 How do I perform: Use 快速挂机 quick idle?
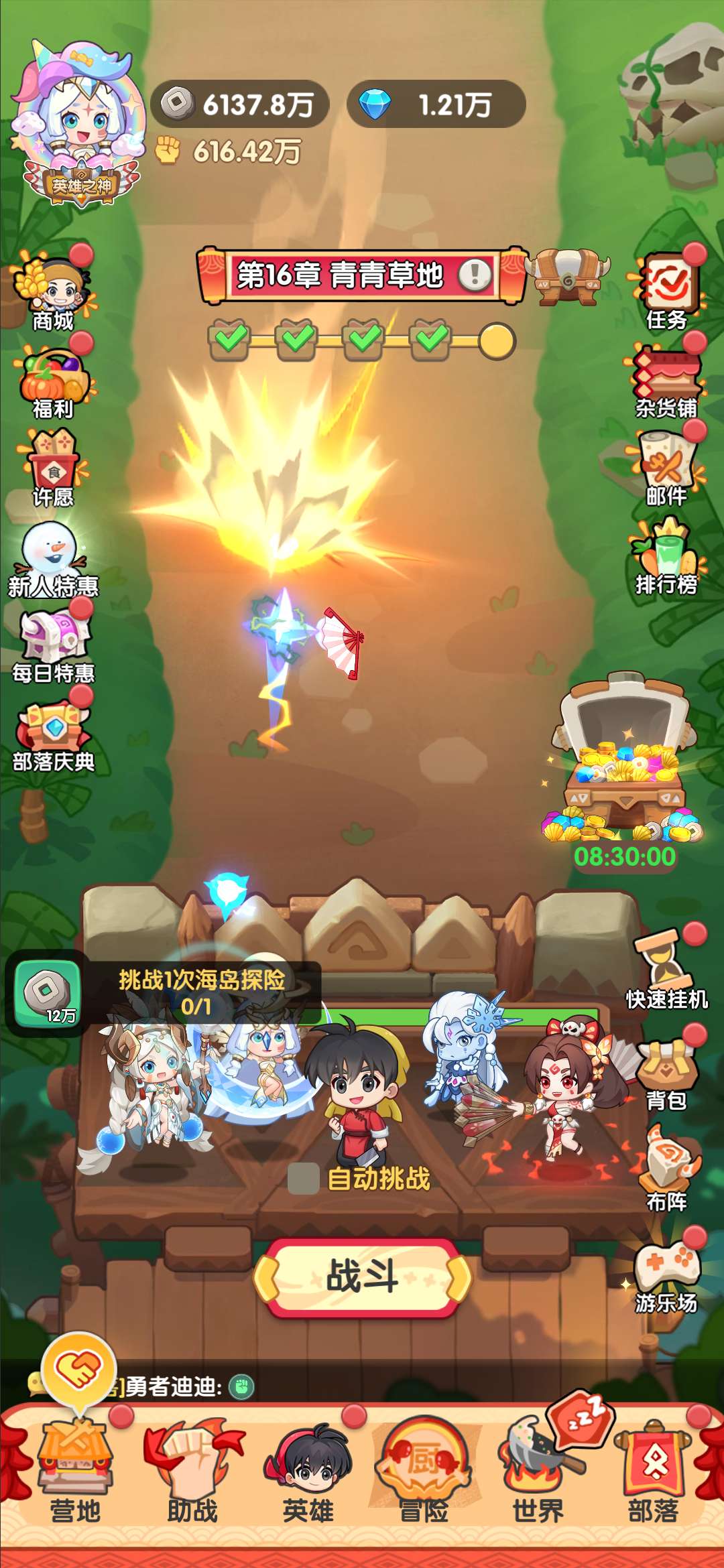666,970
